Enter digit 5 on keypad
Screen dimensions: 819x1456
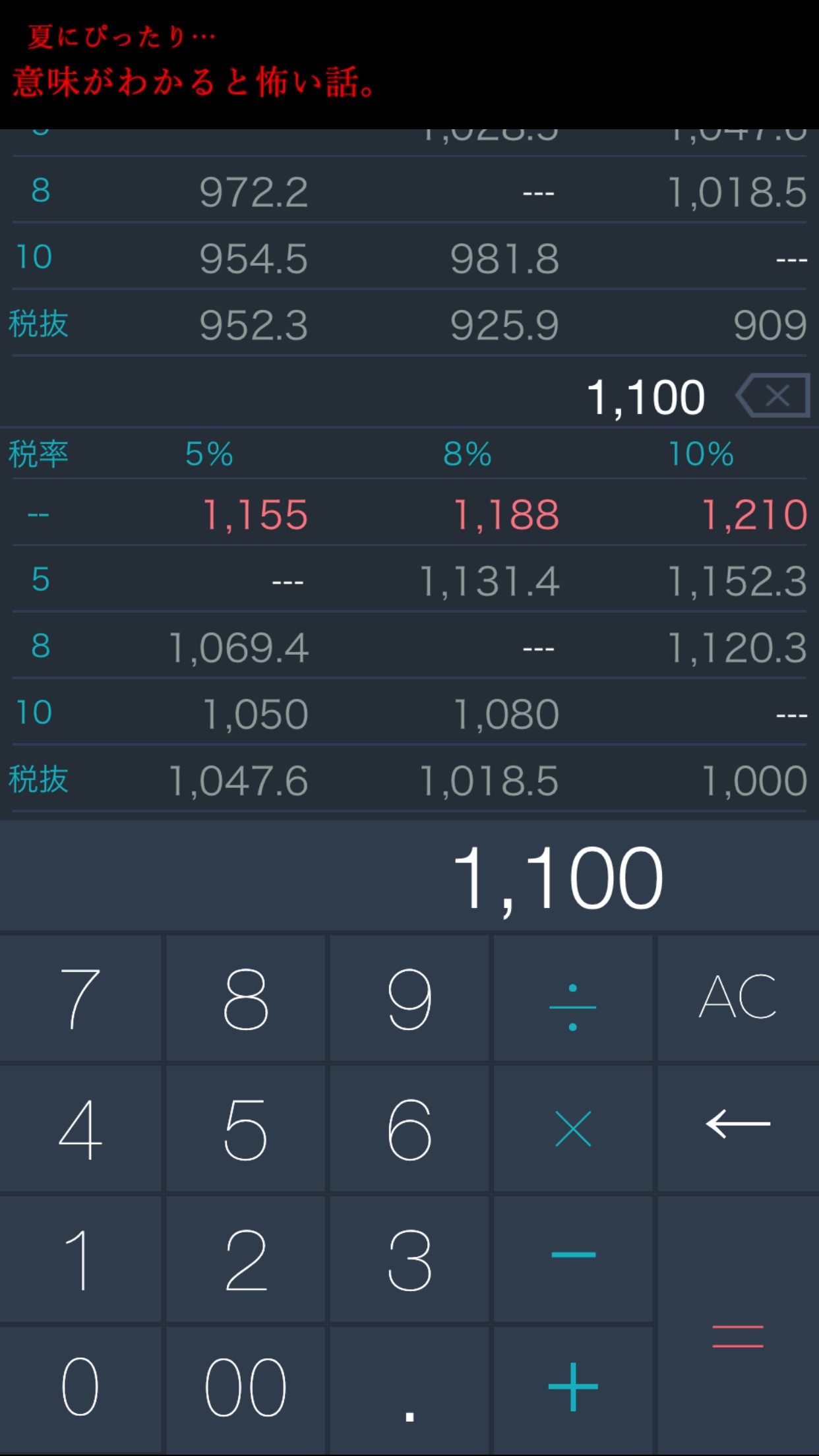[245, 1128]
